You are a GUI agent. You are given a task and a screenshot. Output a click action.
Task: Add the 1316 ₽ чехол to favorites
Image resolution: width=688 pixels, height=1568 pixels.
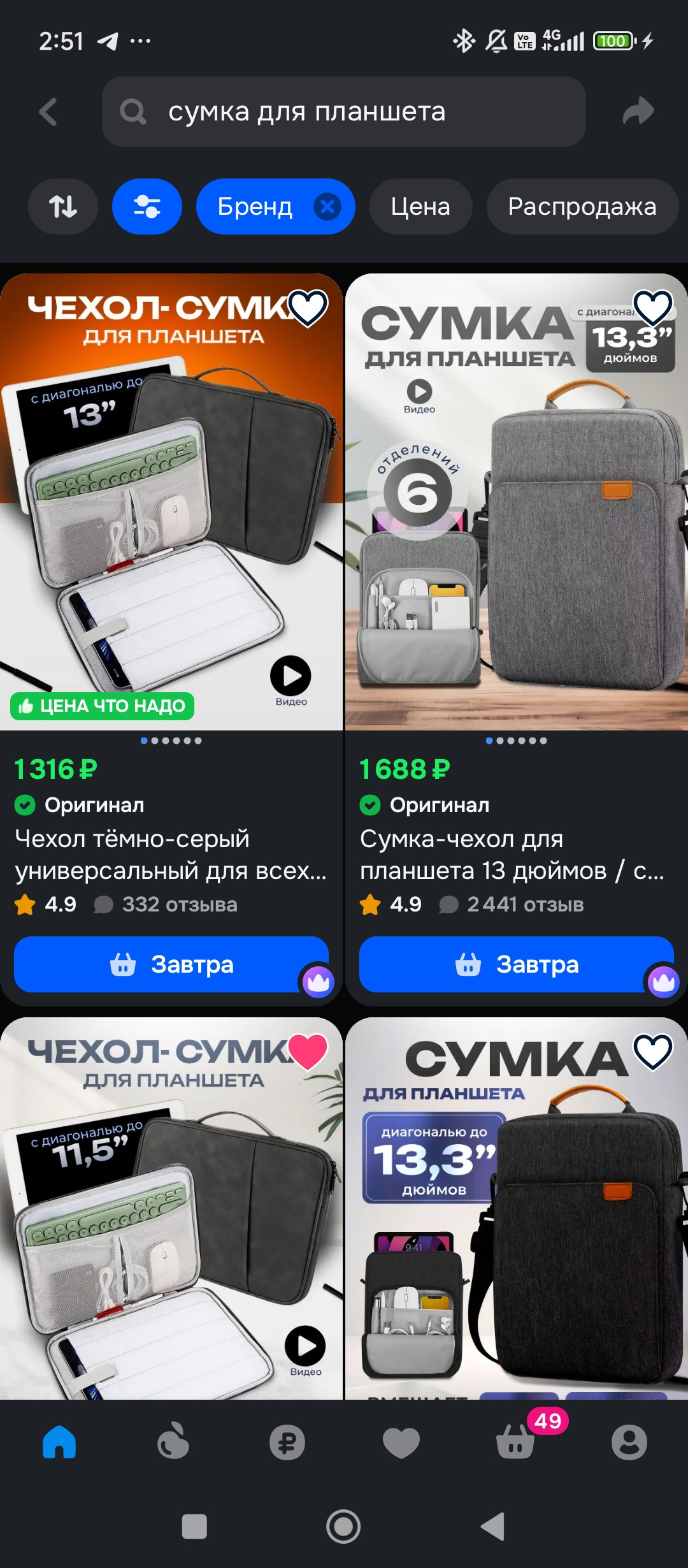308,307
